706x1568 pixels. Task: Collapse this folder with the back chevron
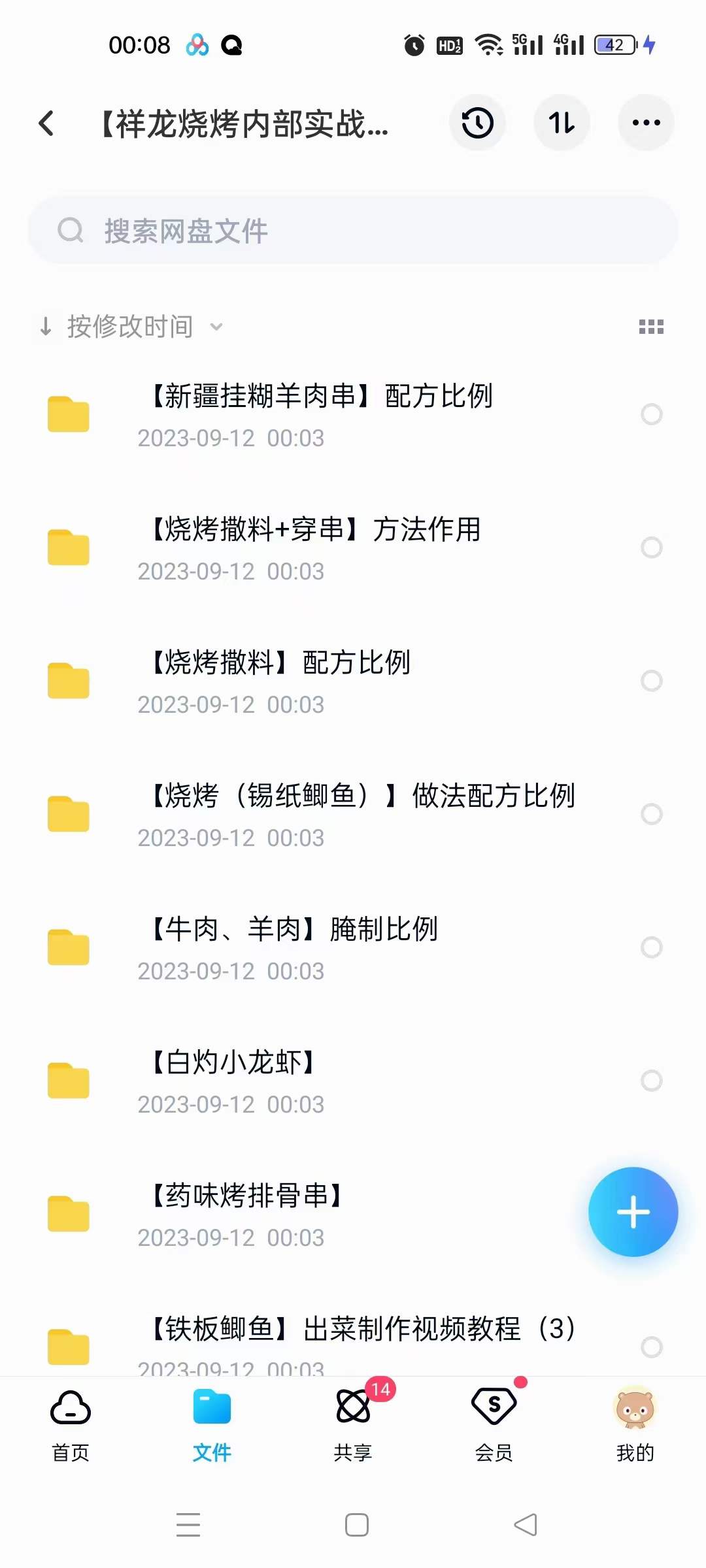(x=47, y=123)
